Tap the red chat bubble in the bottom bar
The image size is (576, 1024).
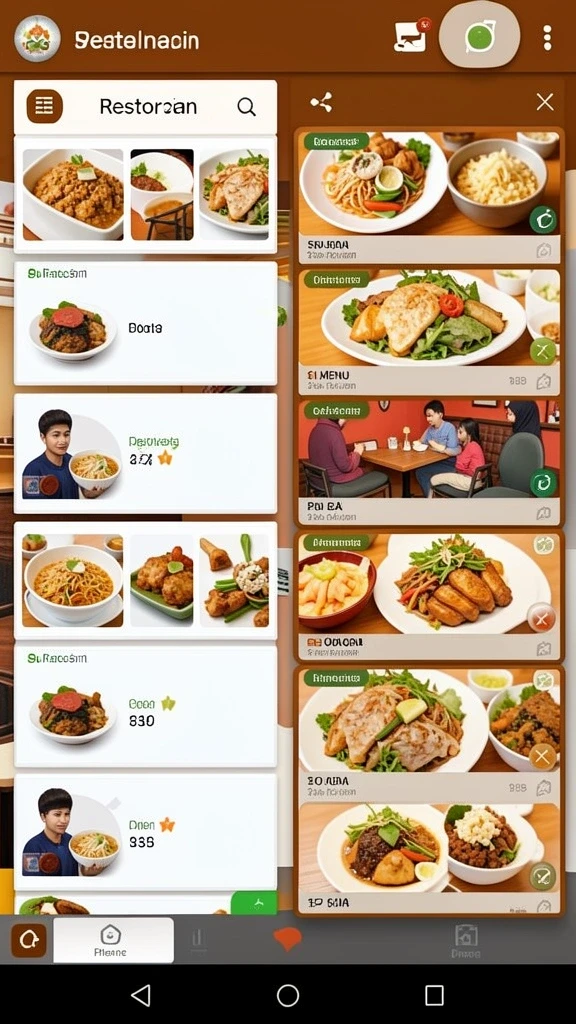(x=287, y=938)
